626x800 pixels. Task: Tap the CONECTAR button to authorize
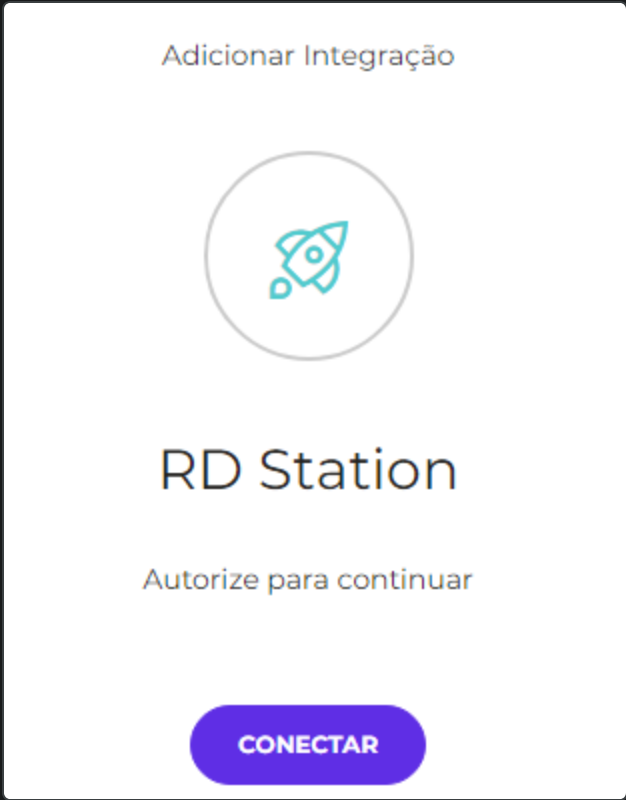[308, 745]
